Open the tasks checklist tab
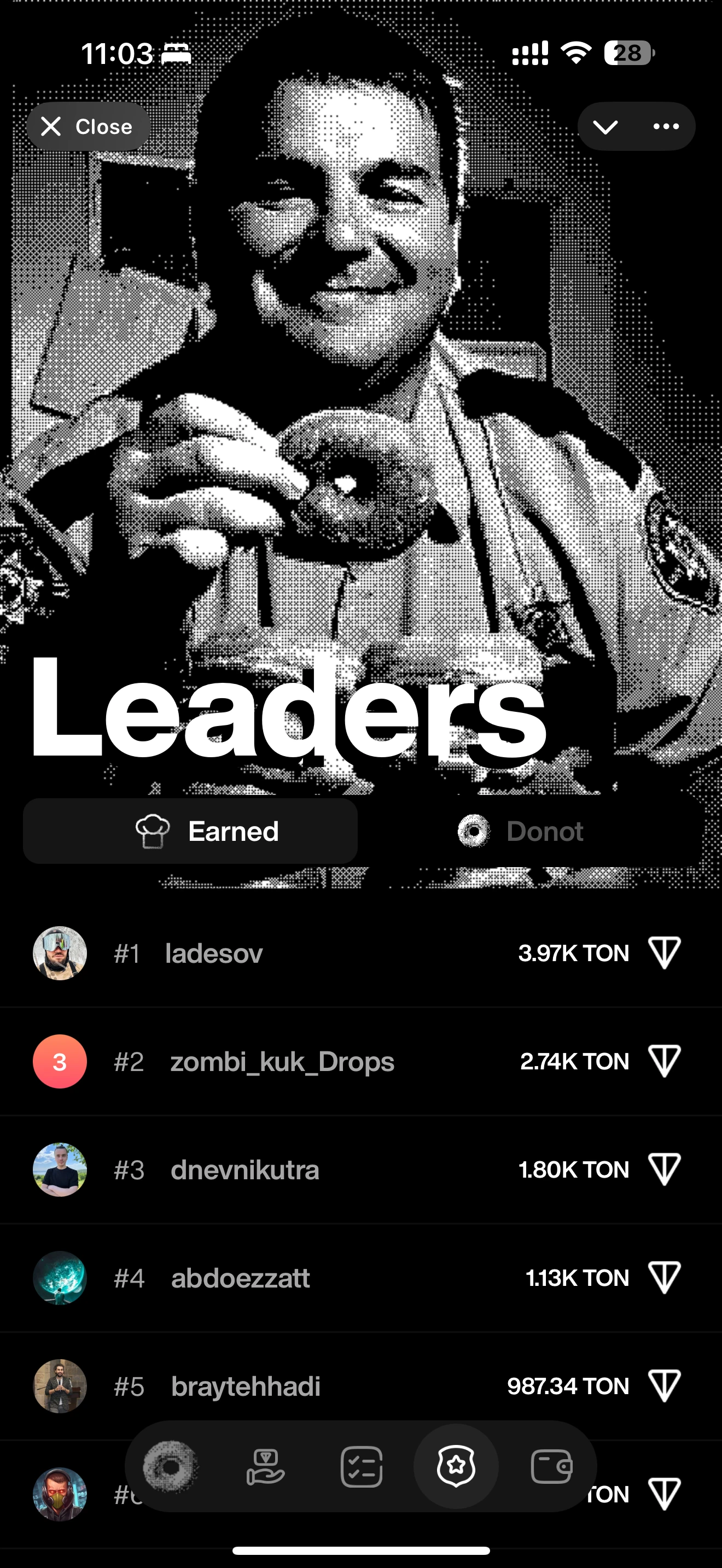Viewport: 722px width, 1568px height. click(x=362, y=1467)
